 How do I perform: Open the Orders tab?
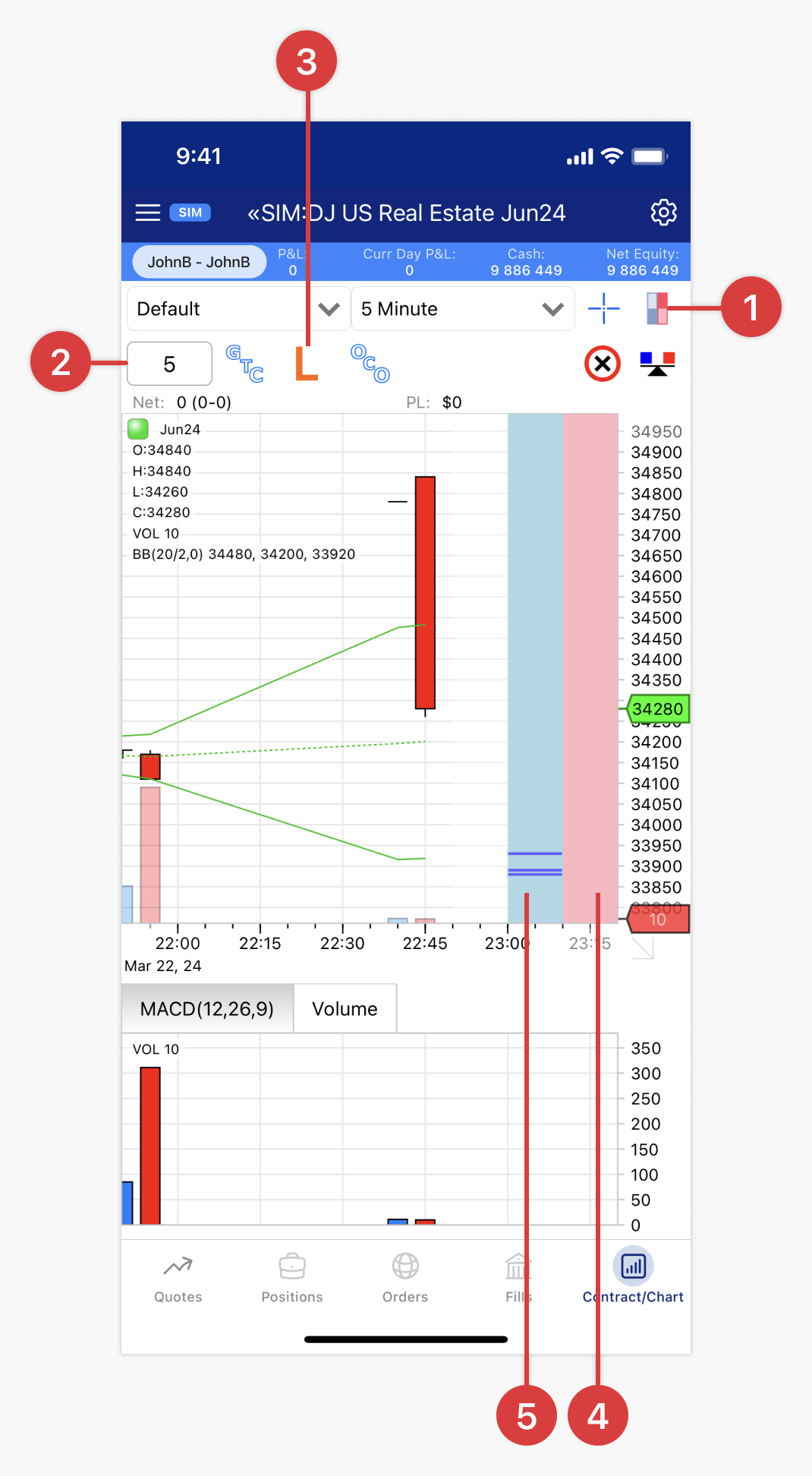click(x=405, y=1278)
